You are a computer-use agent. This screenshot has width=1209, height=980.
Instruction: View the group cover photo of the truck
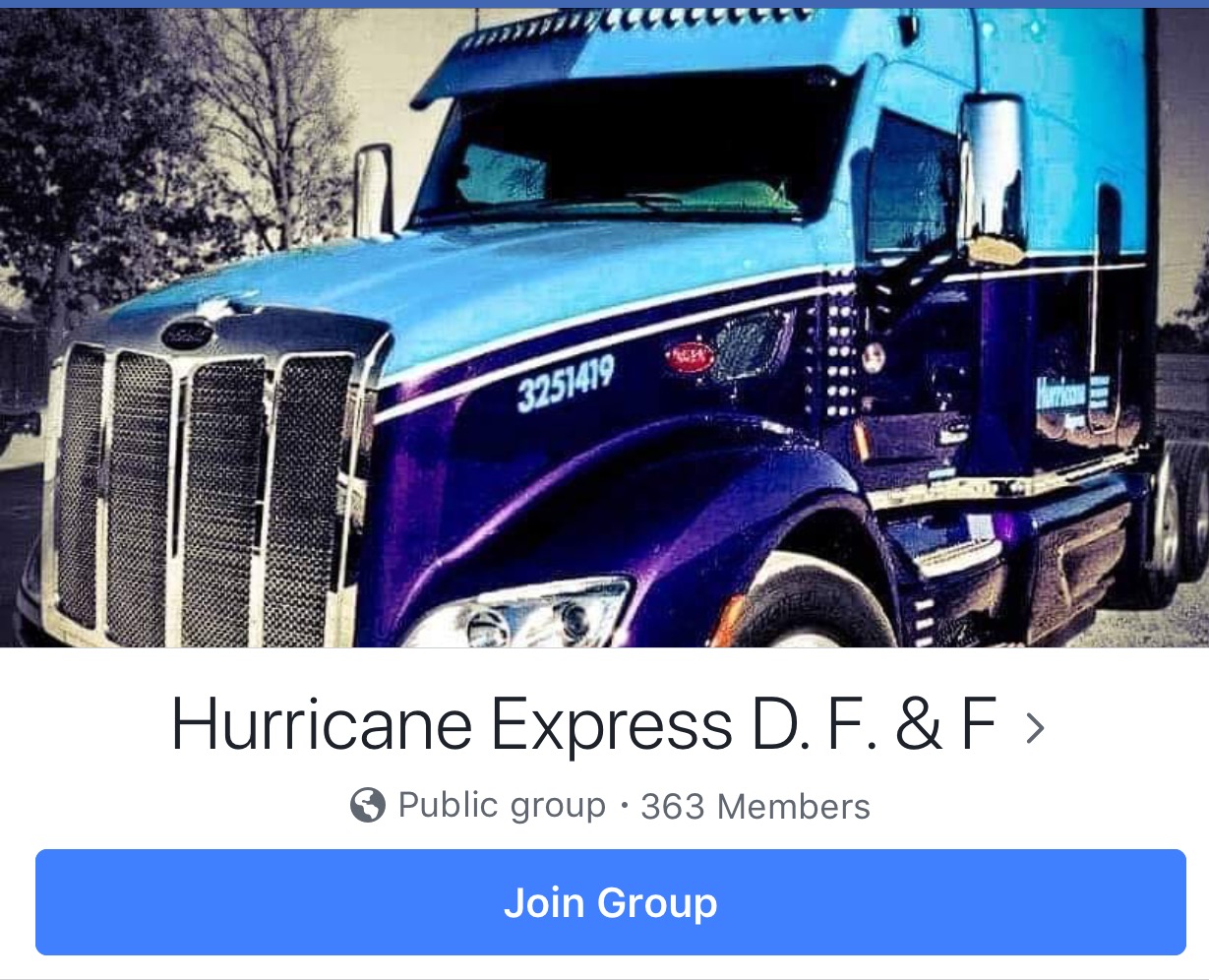pyautogui.click(x=604, y=325)
